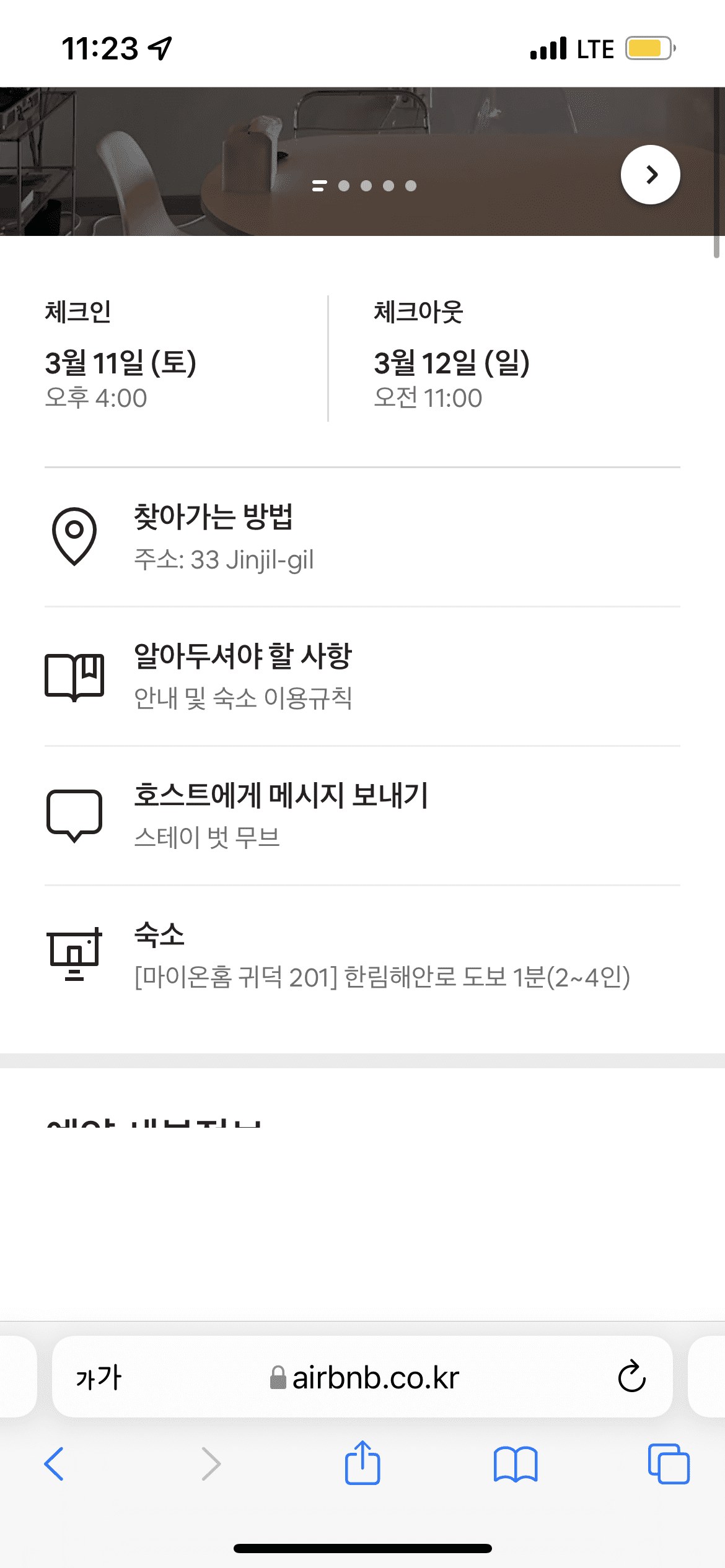Open 알아두셔야 할 사항 house rules
Screen dimensions: 725x1568
362,676
